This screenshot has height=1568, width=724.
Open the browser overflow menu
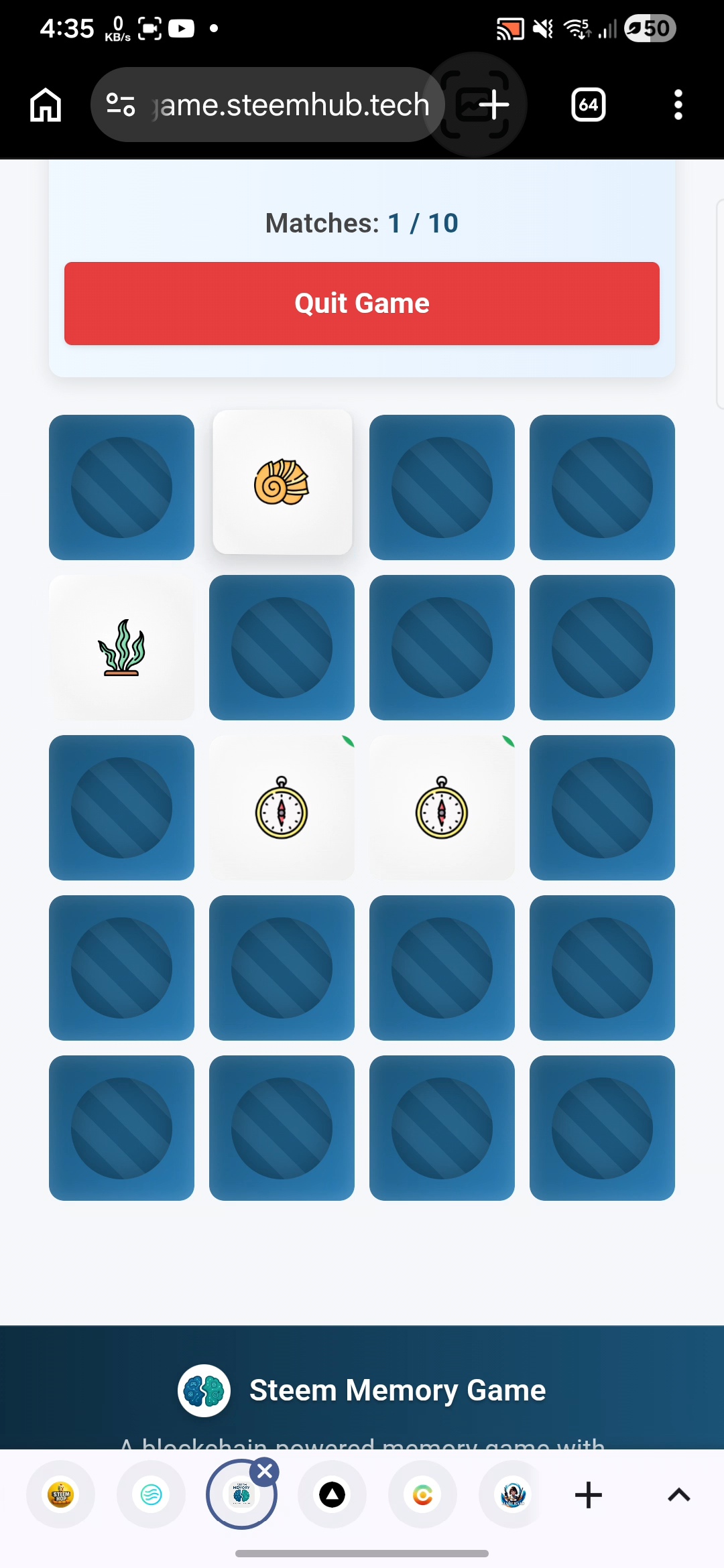click(678, 105)
